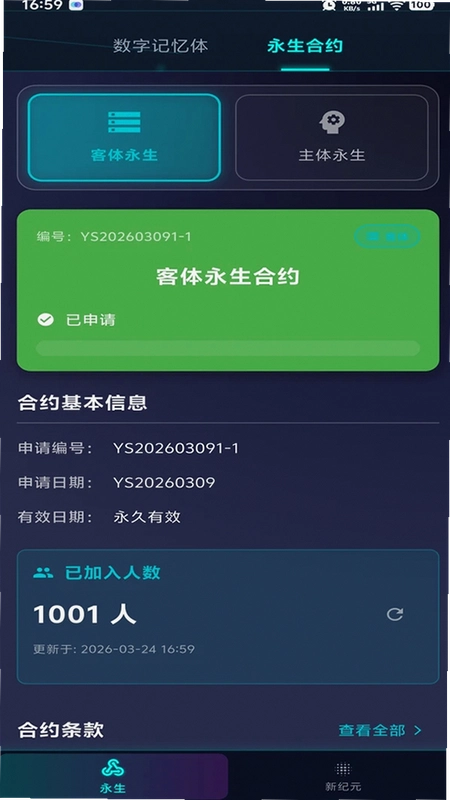
Task: Switch to 主体永生 contract type
Action: point(332,137)
